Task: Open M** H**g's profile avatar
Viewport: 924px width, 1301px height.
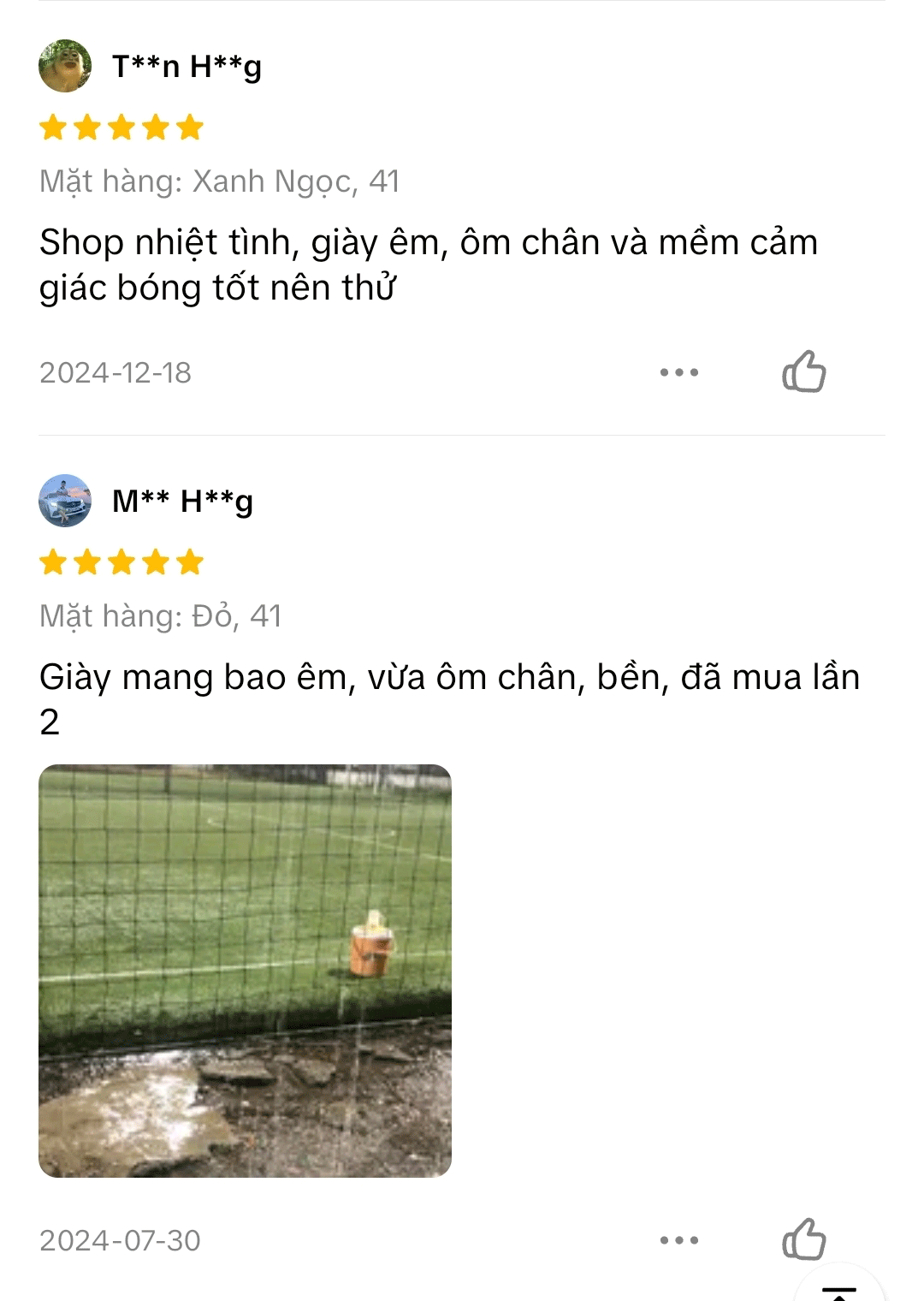Action: 65,501
